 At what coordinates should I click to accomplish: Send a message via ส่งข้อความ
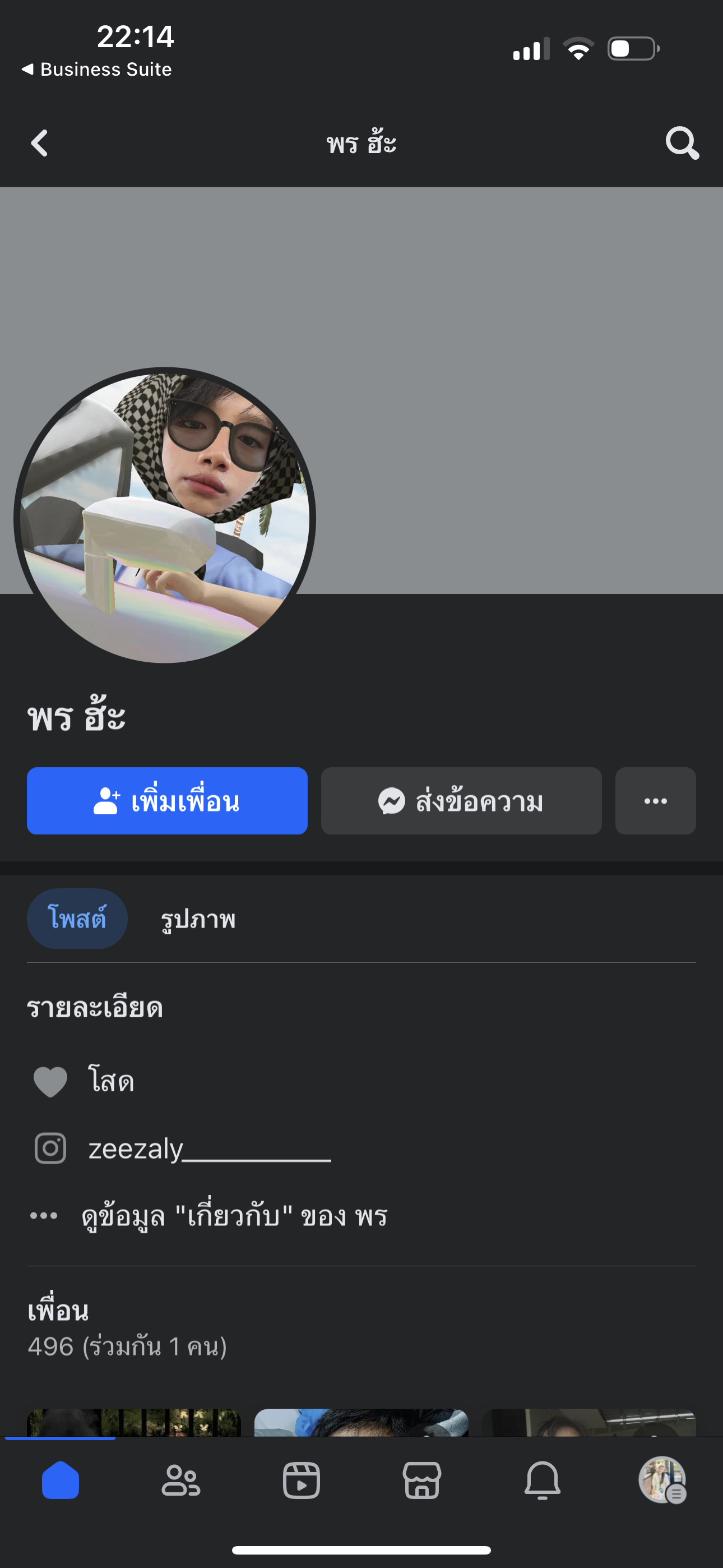pyautogui.click(x=461, y=800)
